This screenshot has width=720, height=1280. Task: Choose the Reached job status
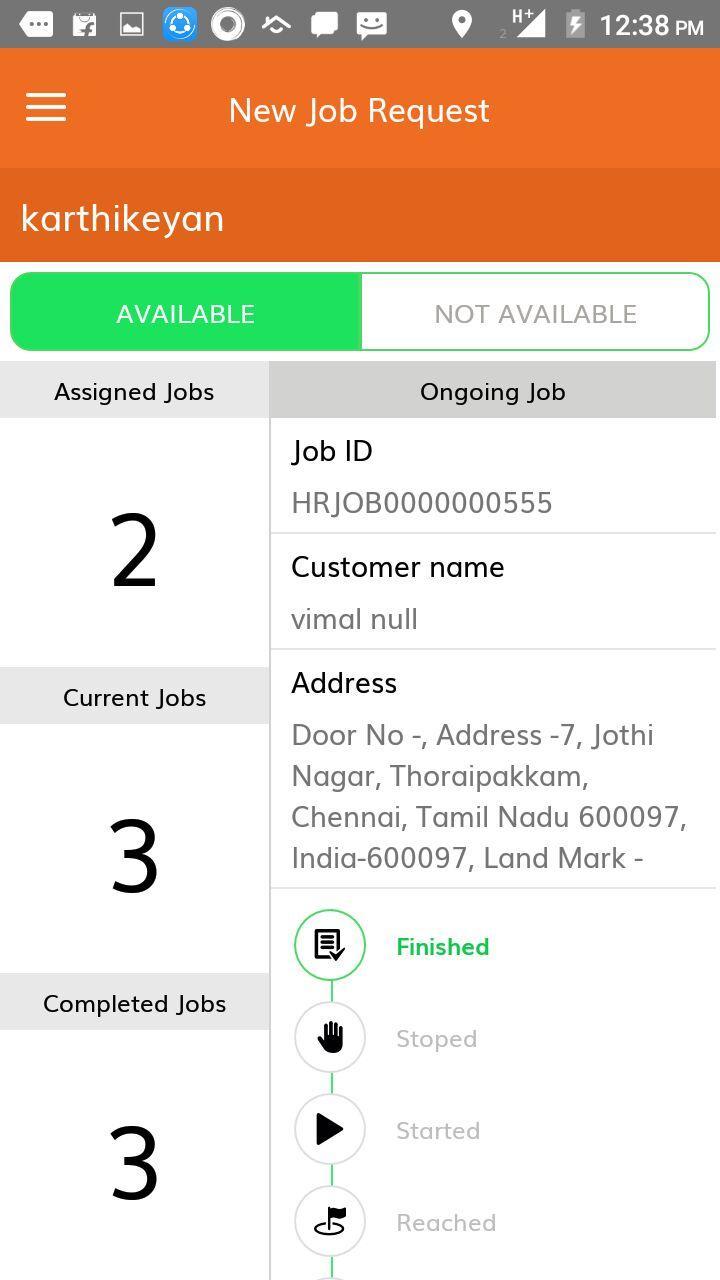(330, 1221)
